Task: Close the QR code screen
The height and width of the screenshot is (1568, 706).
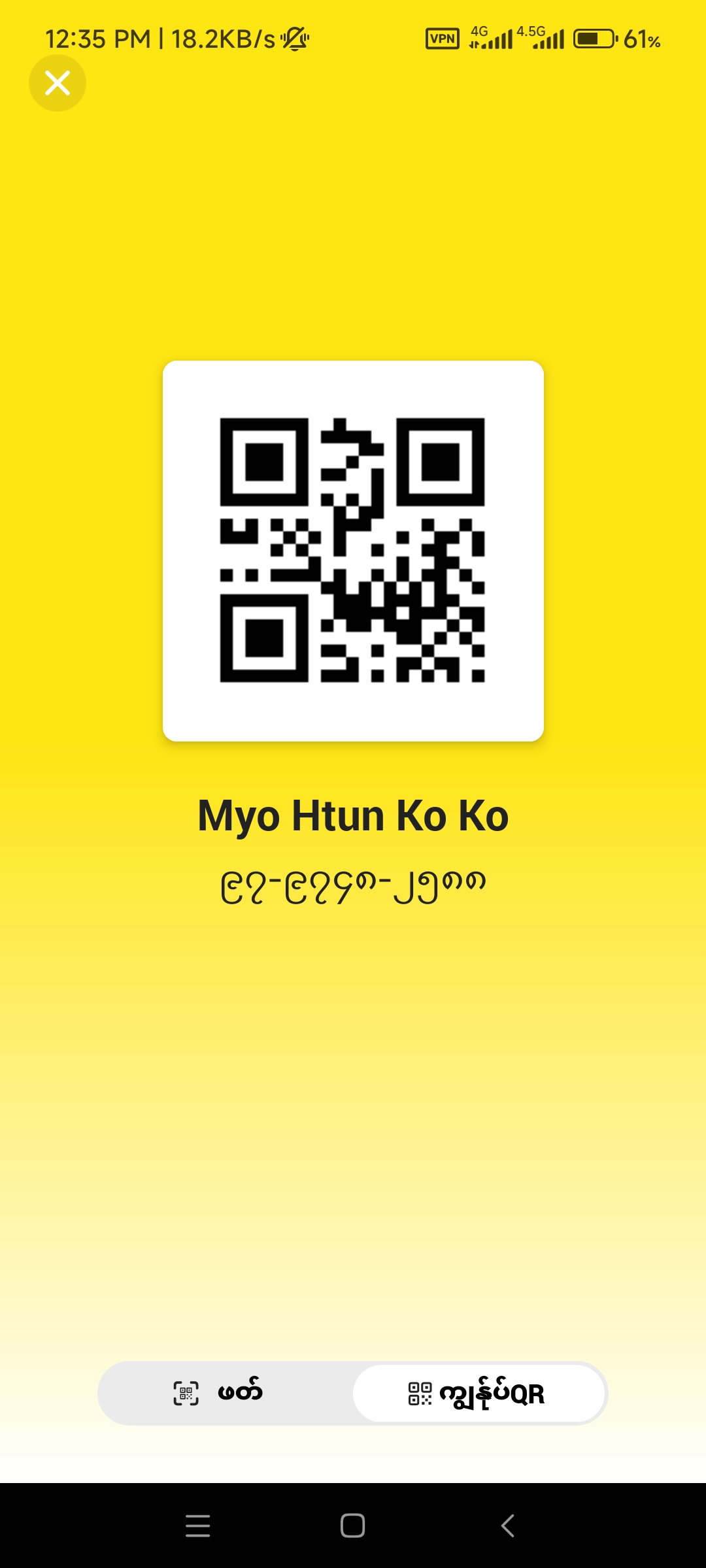Action: (58, 83)
